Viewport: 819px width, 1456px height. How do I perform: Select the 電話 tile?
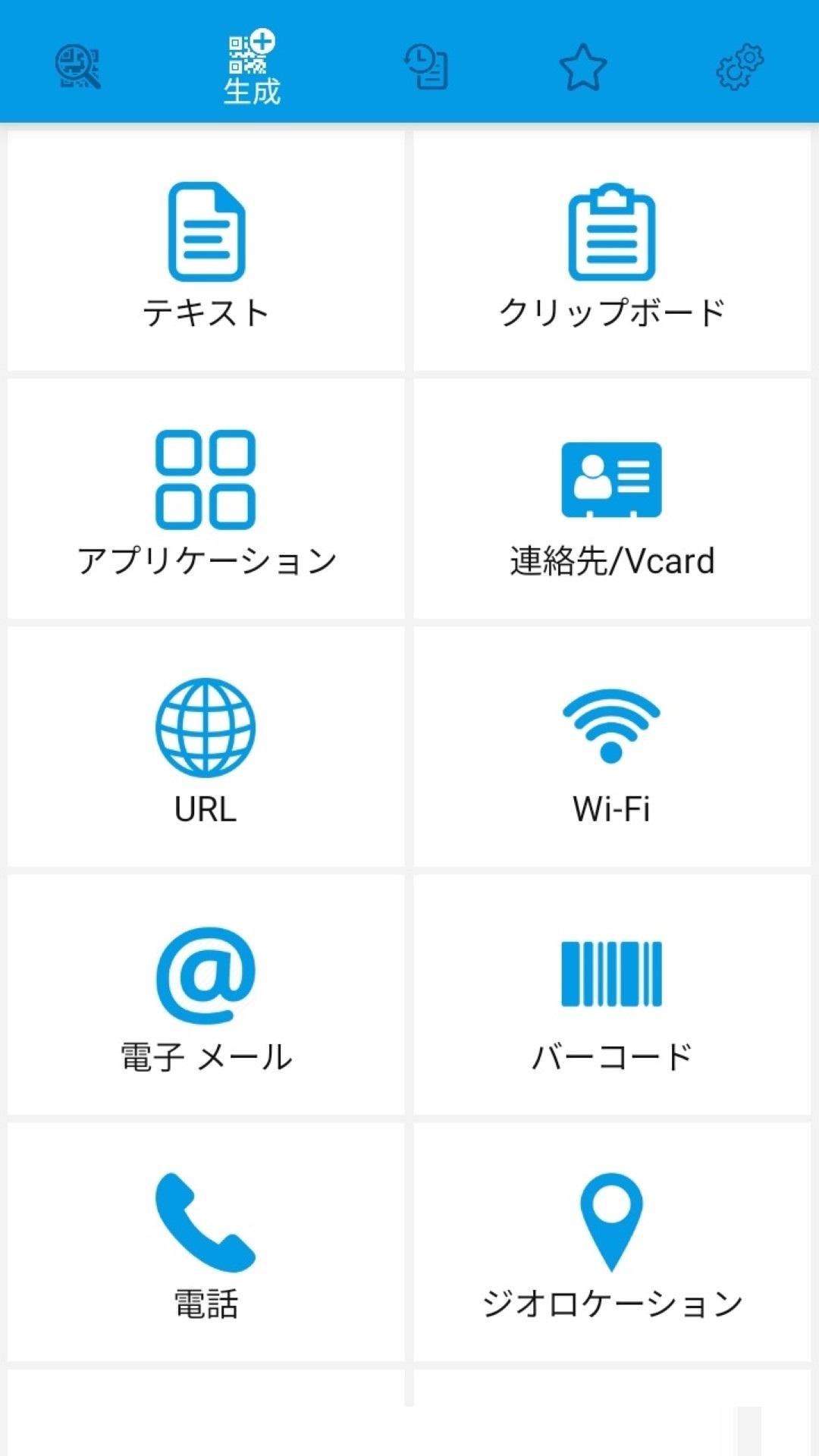point(206,1243)
